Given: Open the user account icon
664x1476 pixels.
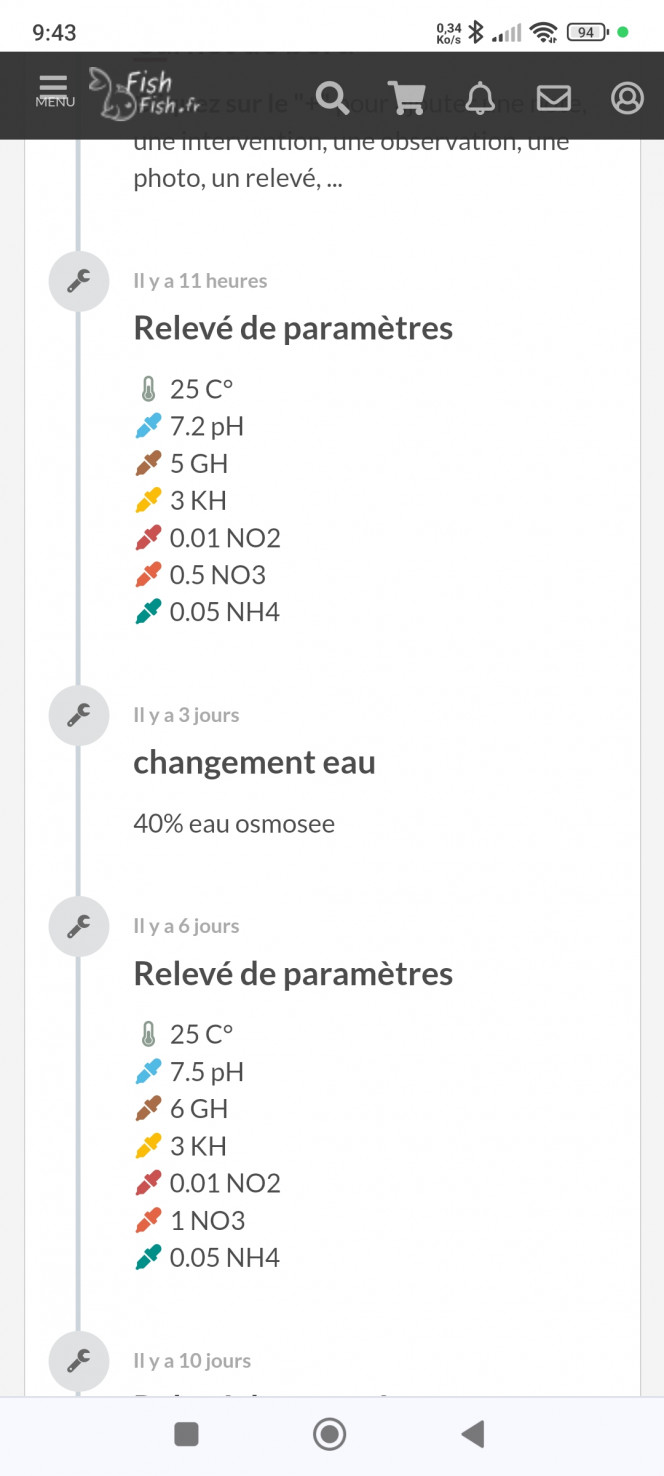Looking at the screenshot, I should point(627,98).
